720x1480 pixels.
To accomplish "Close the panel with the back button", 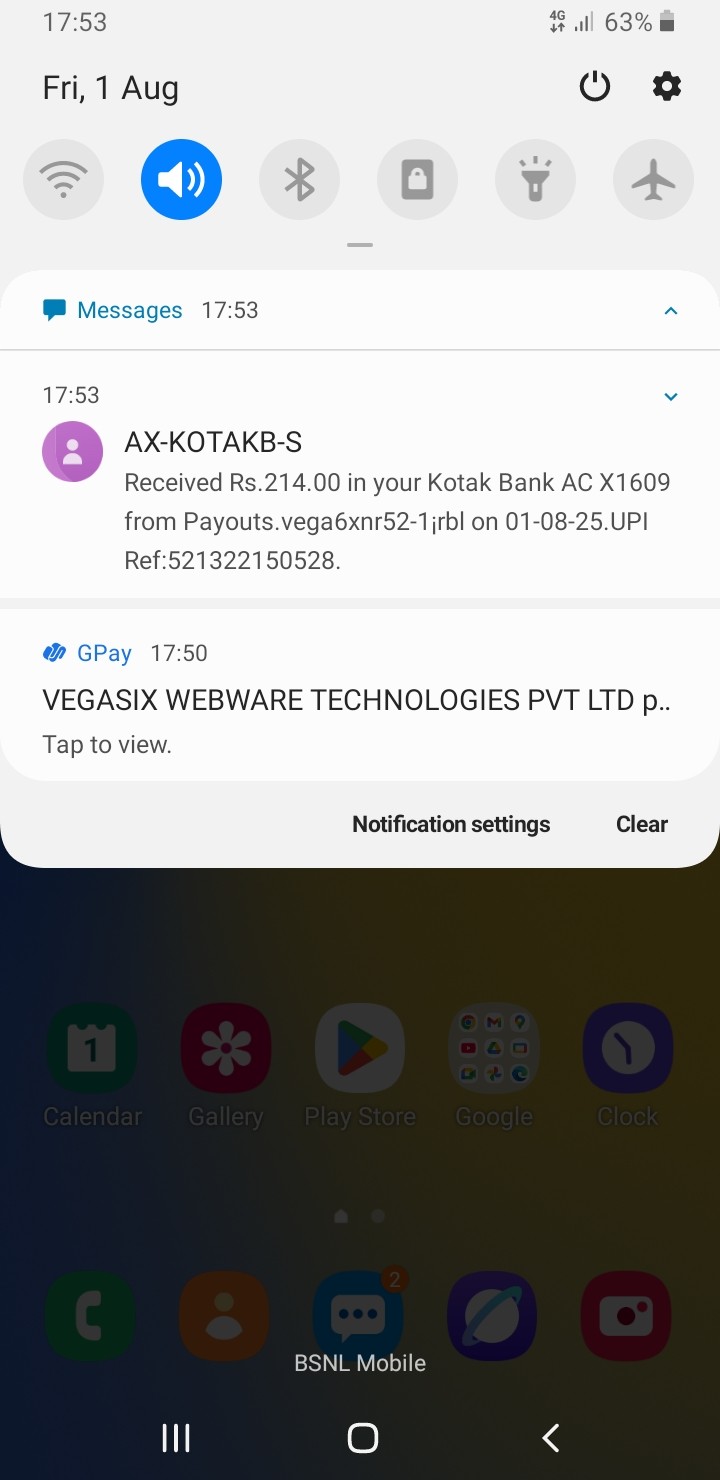I will 550,1438.
